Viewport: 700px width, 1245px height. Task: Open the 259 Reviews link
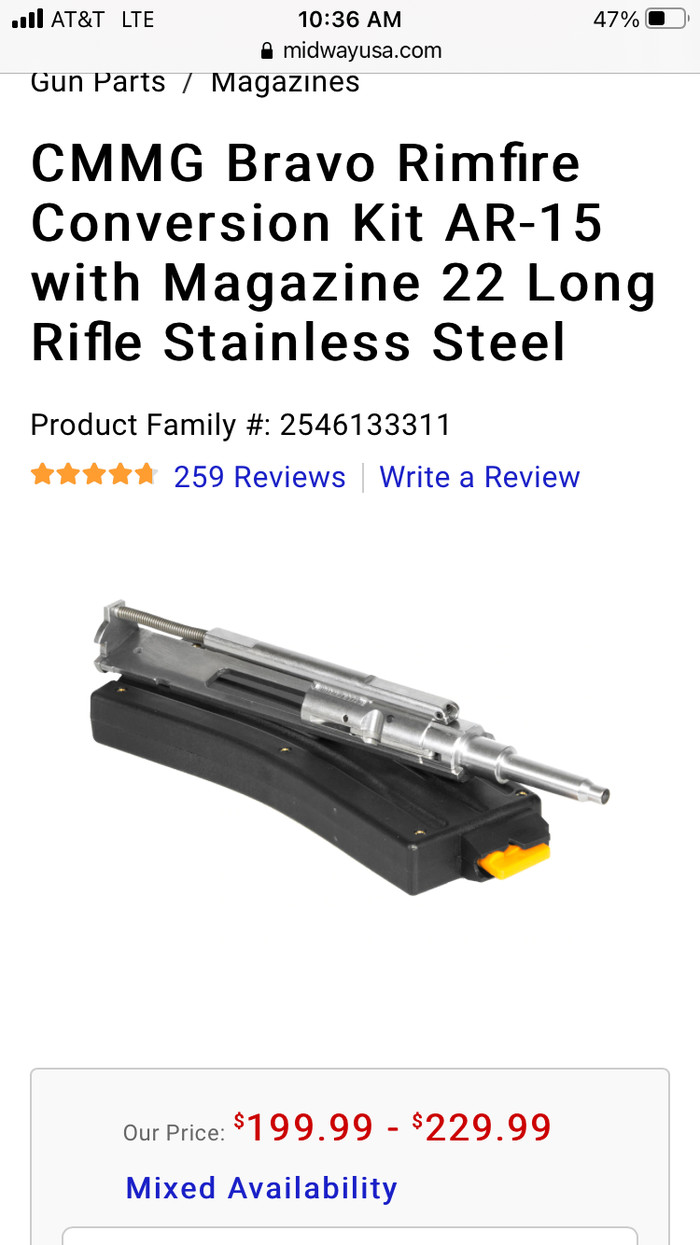point(259,477)
